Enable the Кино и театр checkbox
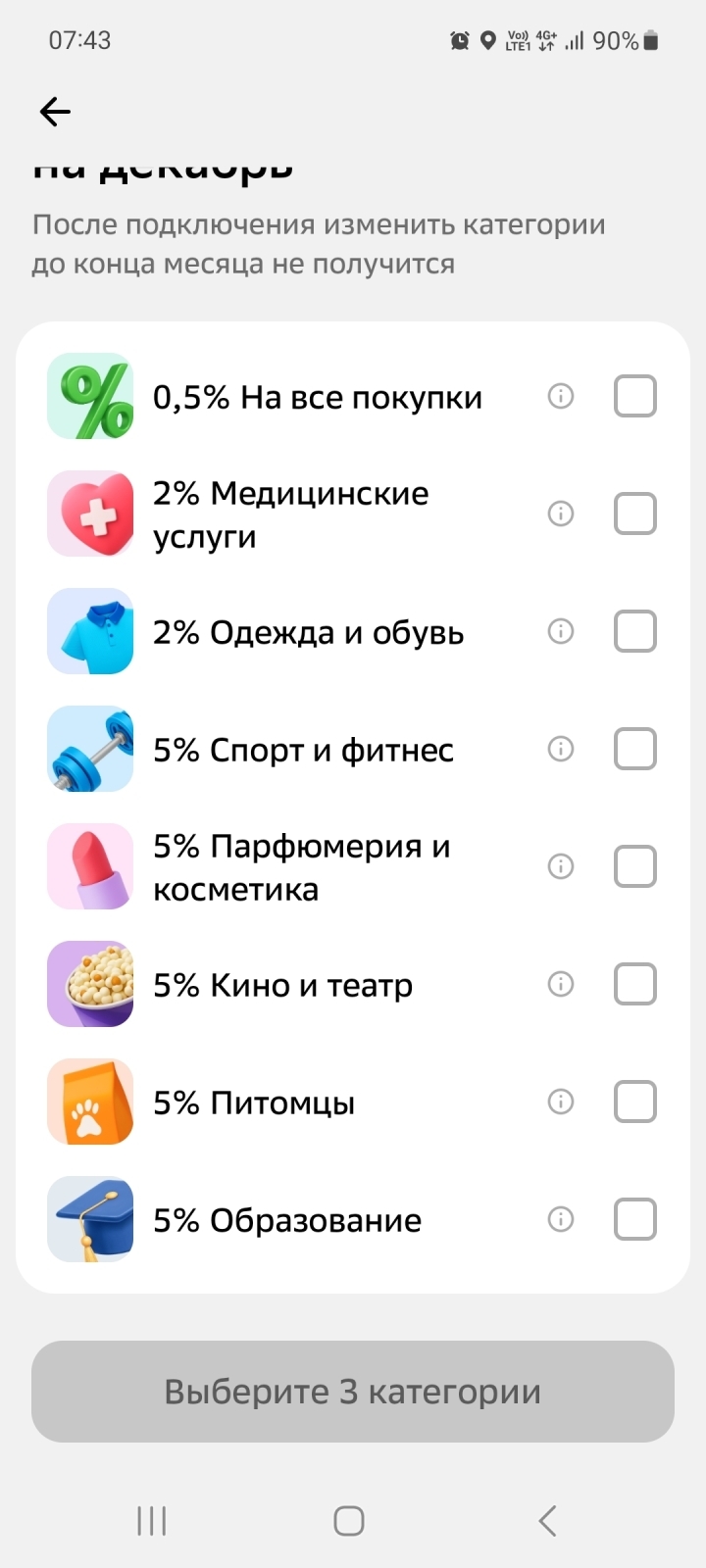 coord(634,984)
